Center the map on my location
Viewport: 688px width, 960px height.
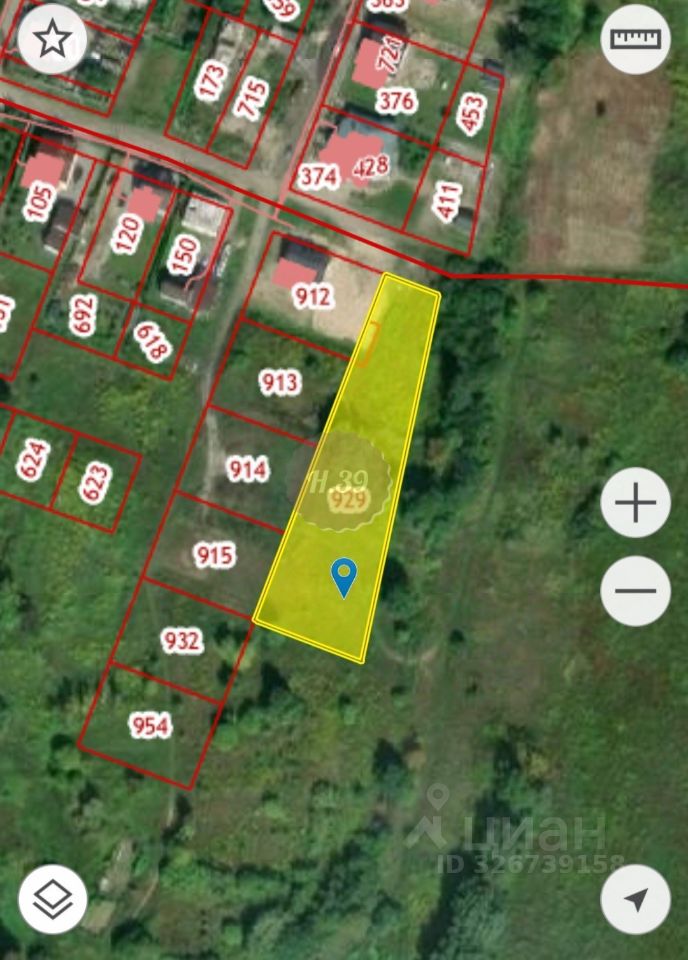pyautogui.click(x=635, y=899)
